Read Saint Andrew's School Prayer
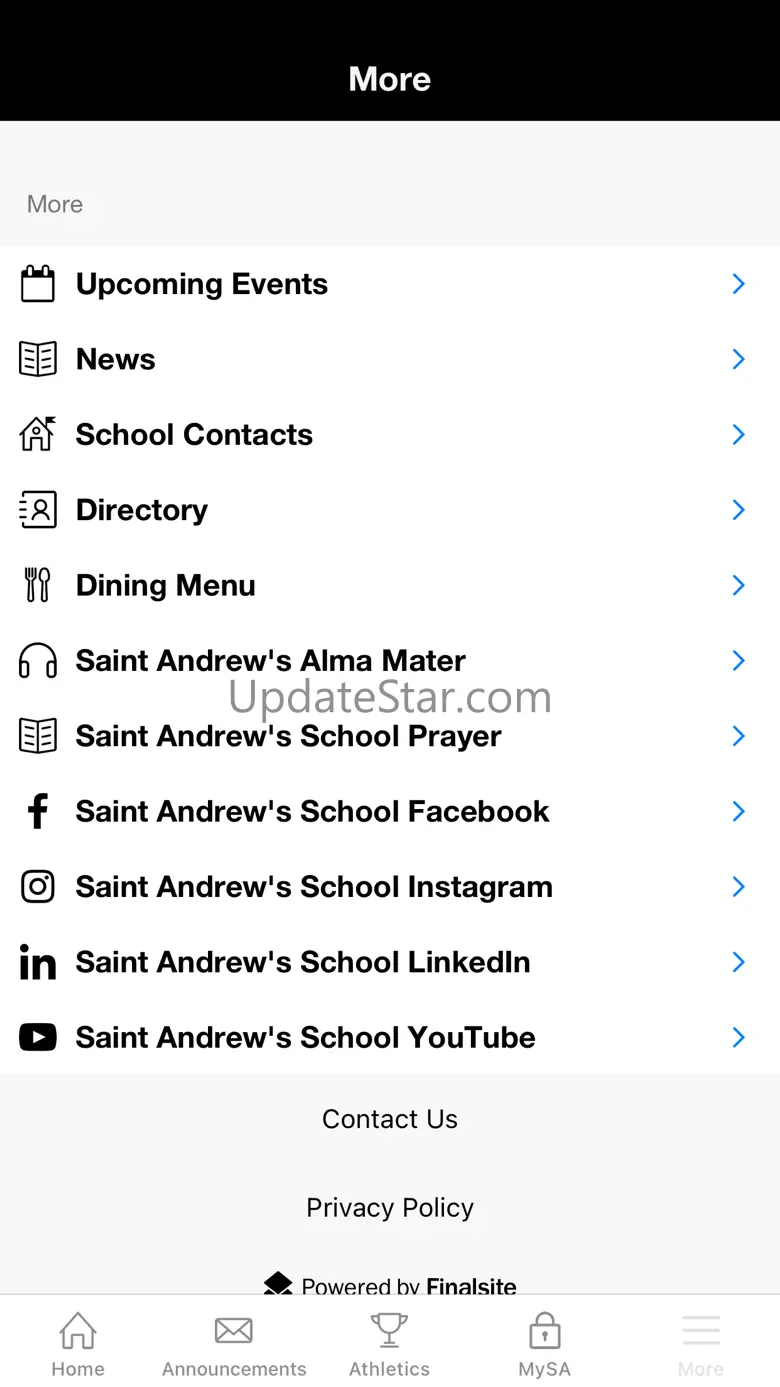 (x=389, y=736)
